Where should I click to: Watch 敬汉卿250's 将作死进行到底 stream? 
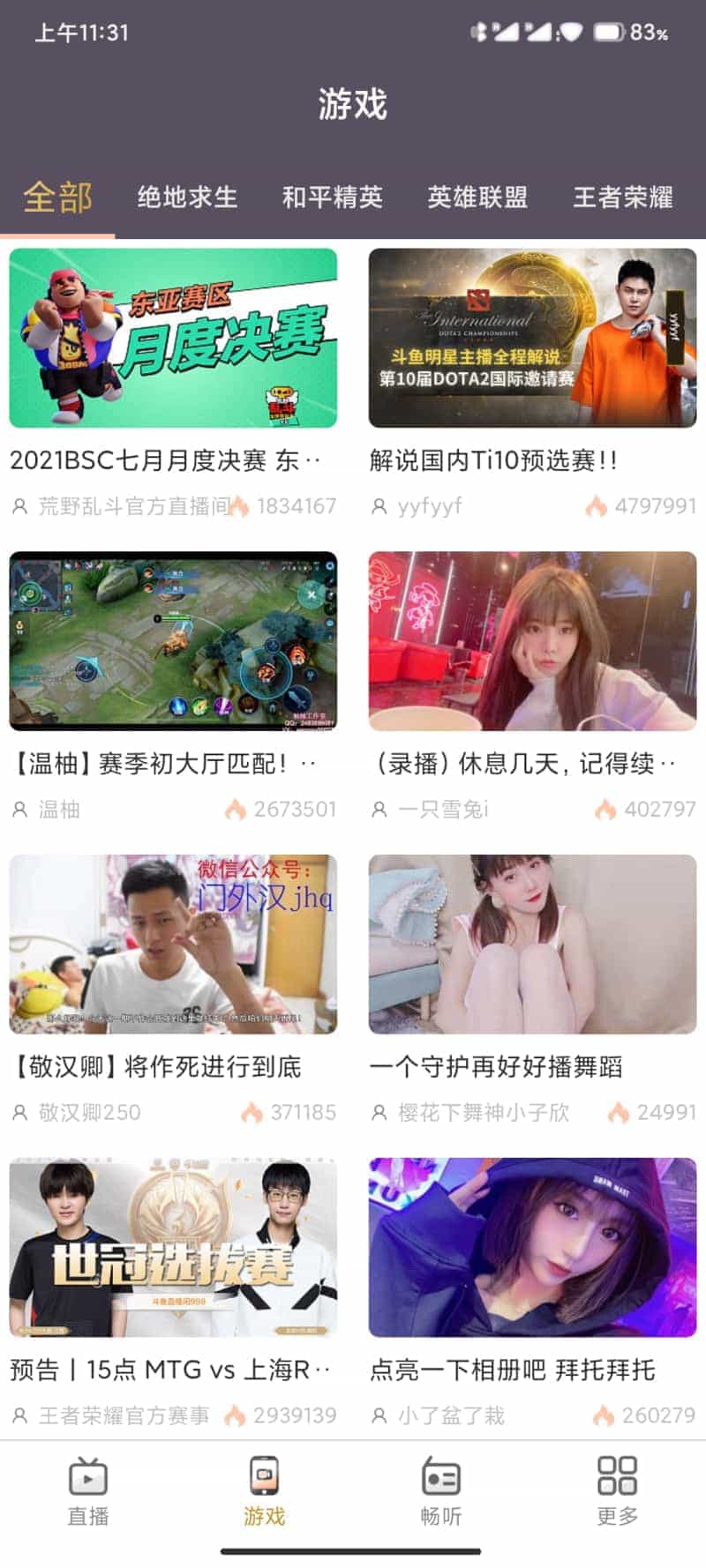tap(173, 945)
